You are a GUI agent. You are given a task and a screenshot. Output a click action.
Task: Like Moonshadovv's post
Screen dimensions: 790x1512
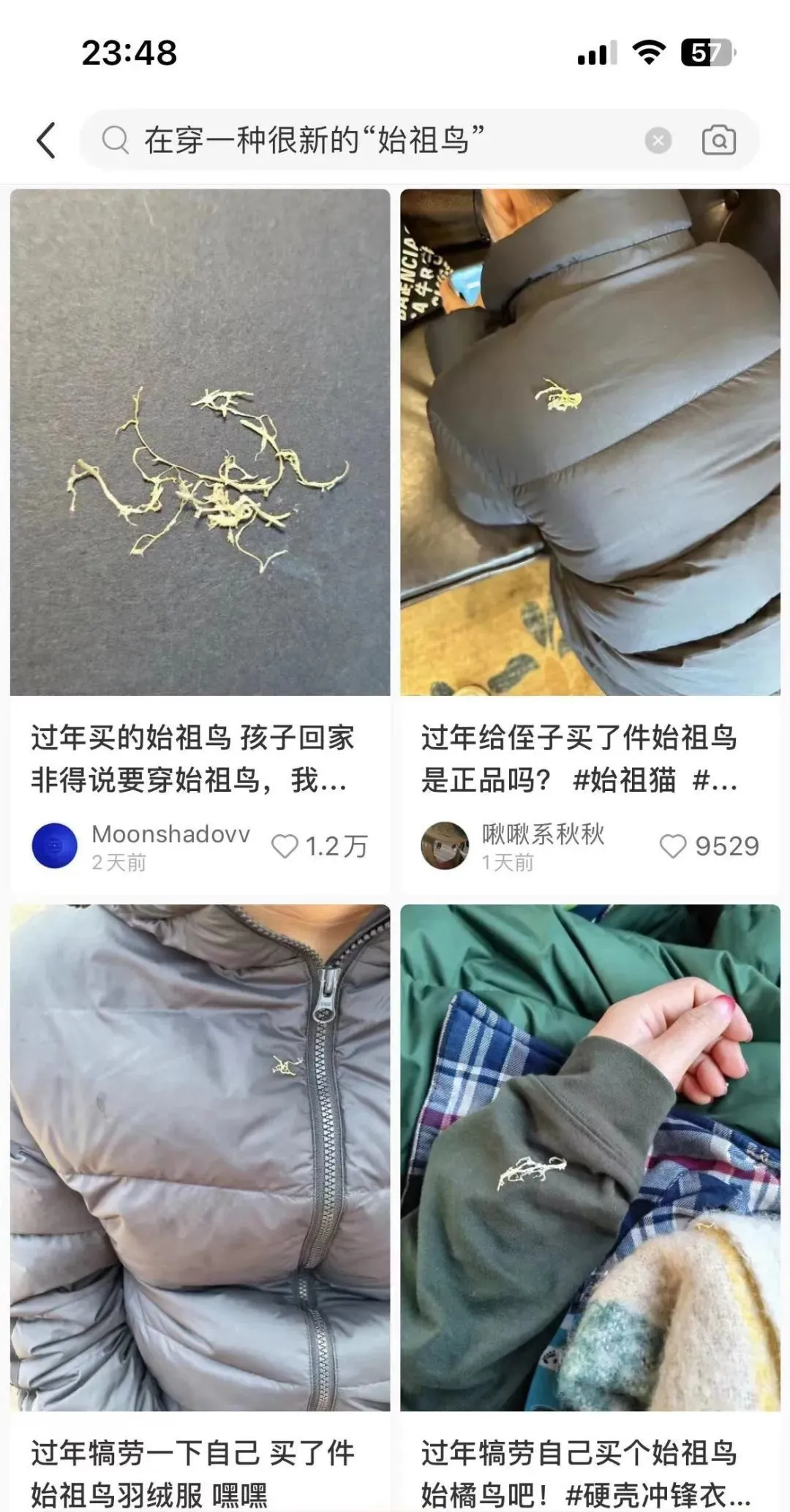pyautogui.click(x=285, y=846)
